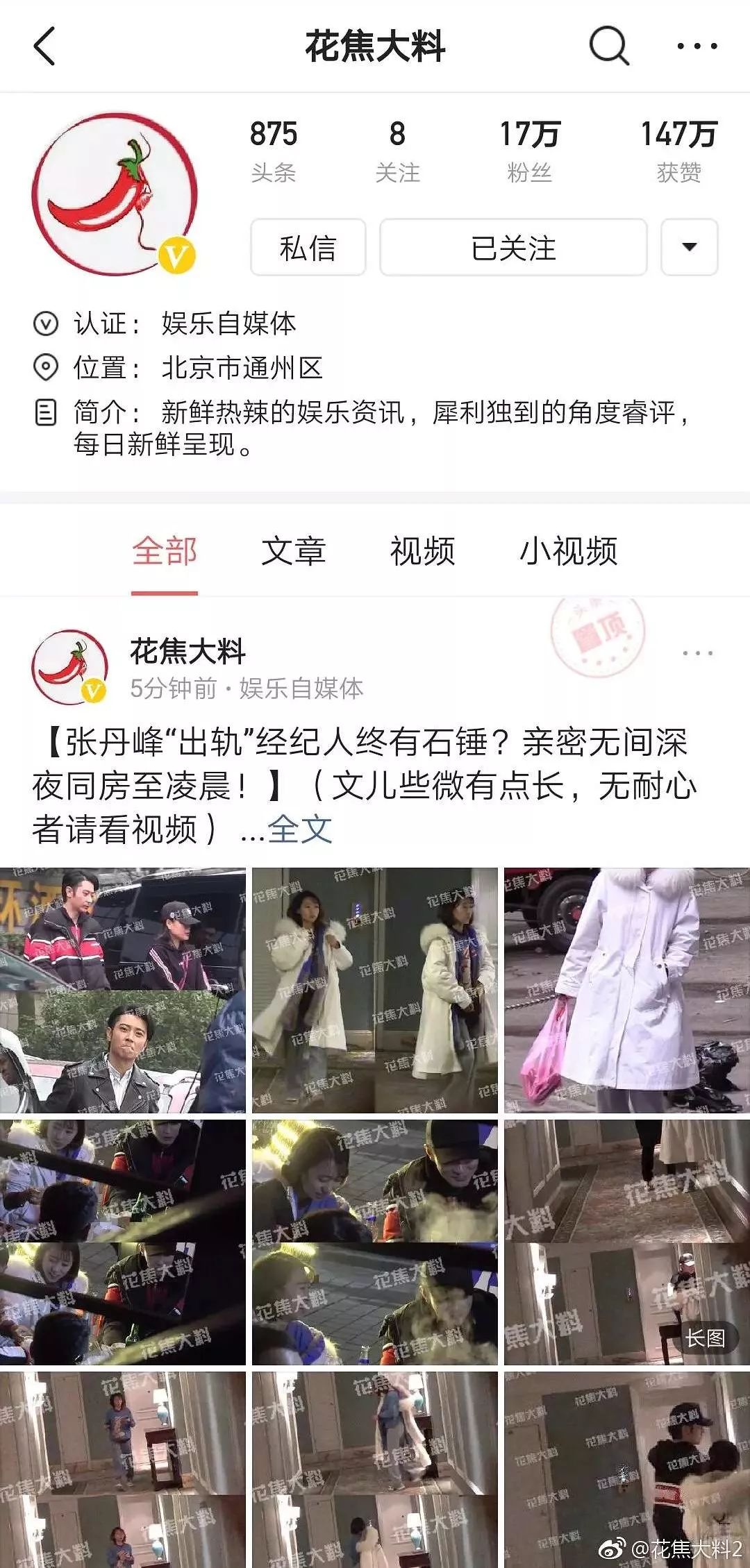Switch to the 视频 tab
Image resolution: width=750 pixels, height=1568 pixels.
422,552
